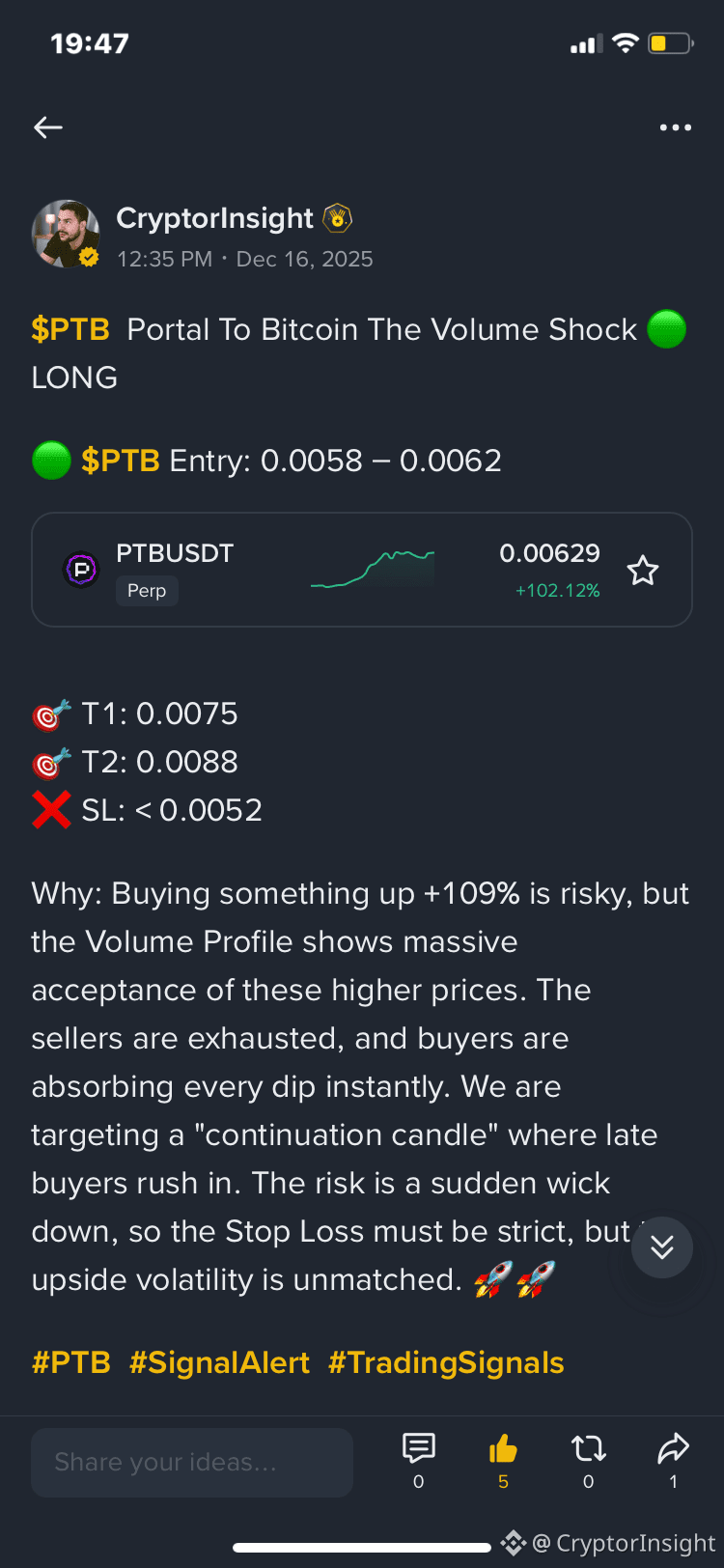Screen dimensions: 724x1568
Task: Tap the verified badge next to CryptorInsight
Action: click(87, 257)
